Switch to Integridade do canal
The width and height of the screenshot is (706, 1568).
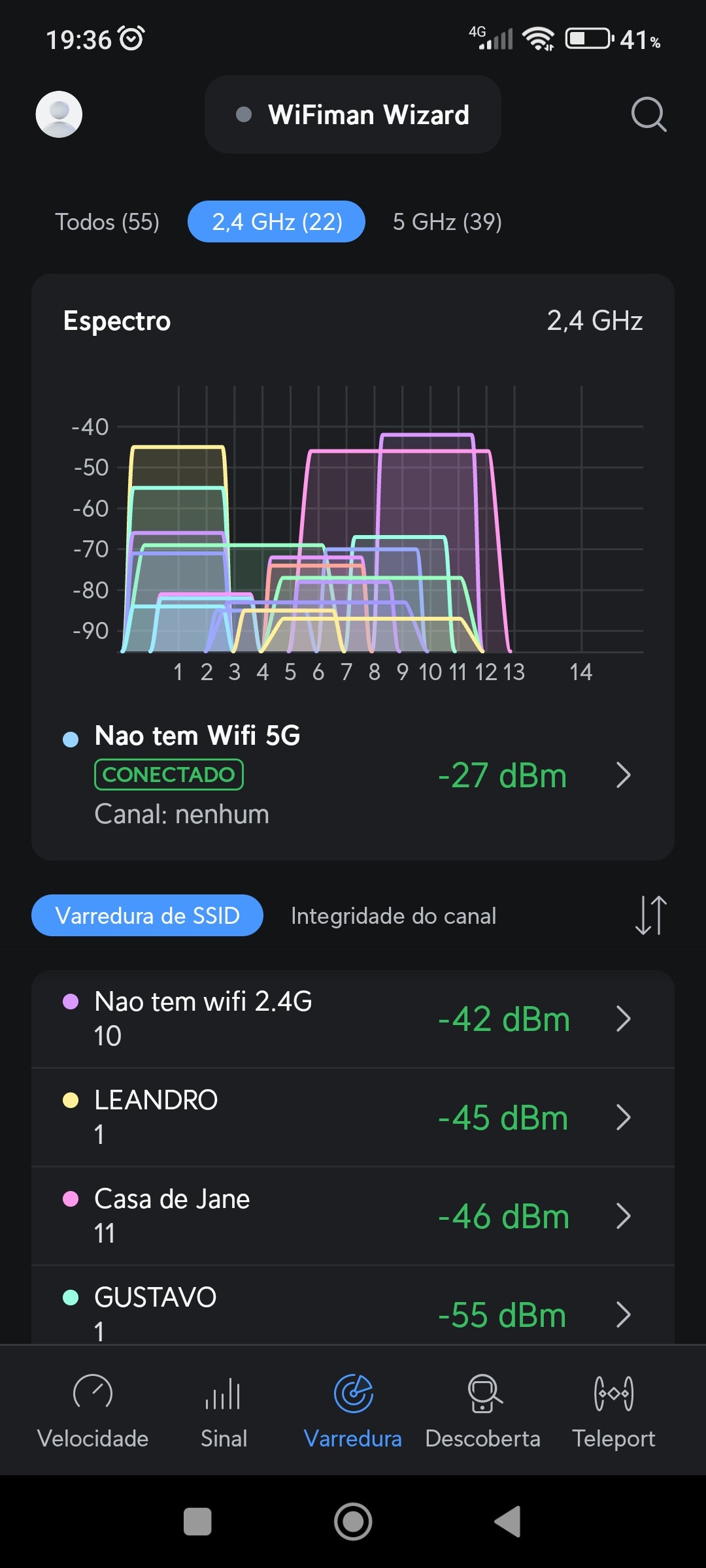pyautogui.click(x=394, y=915)
